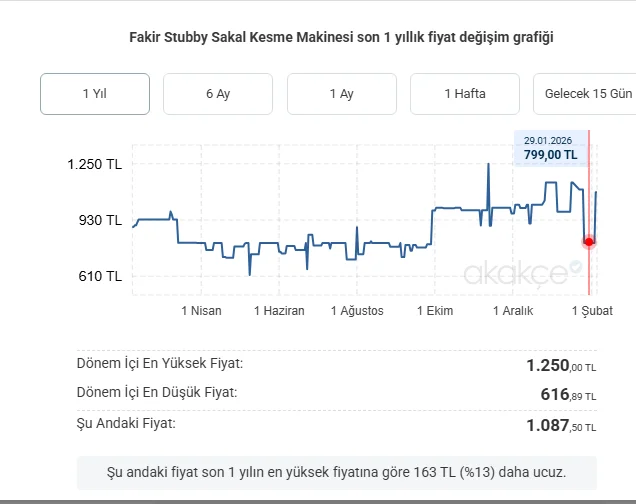Select the 1 Yıl time range

point(95,94)
